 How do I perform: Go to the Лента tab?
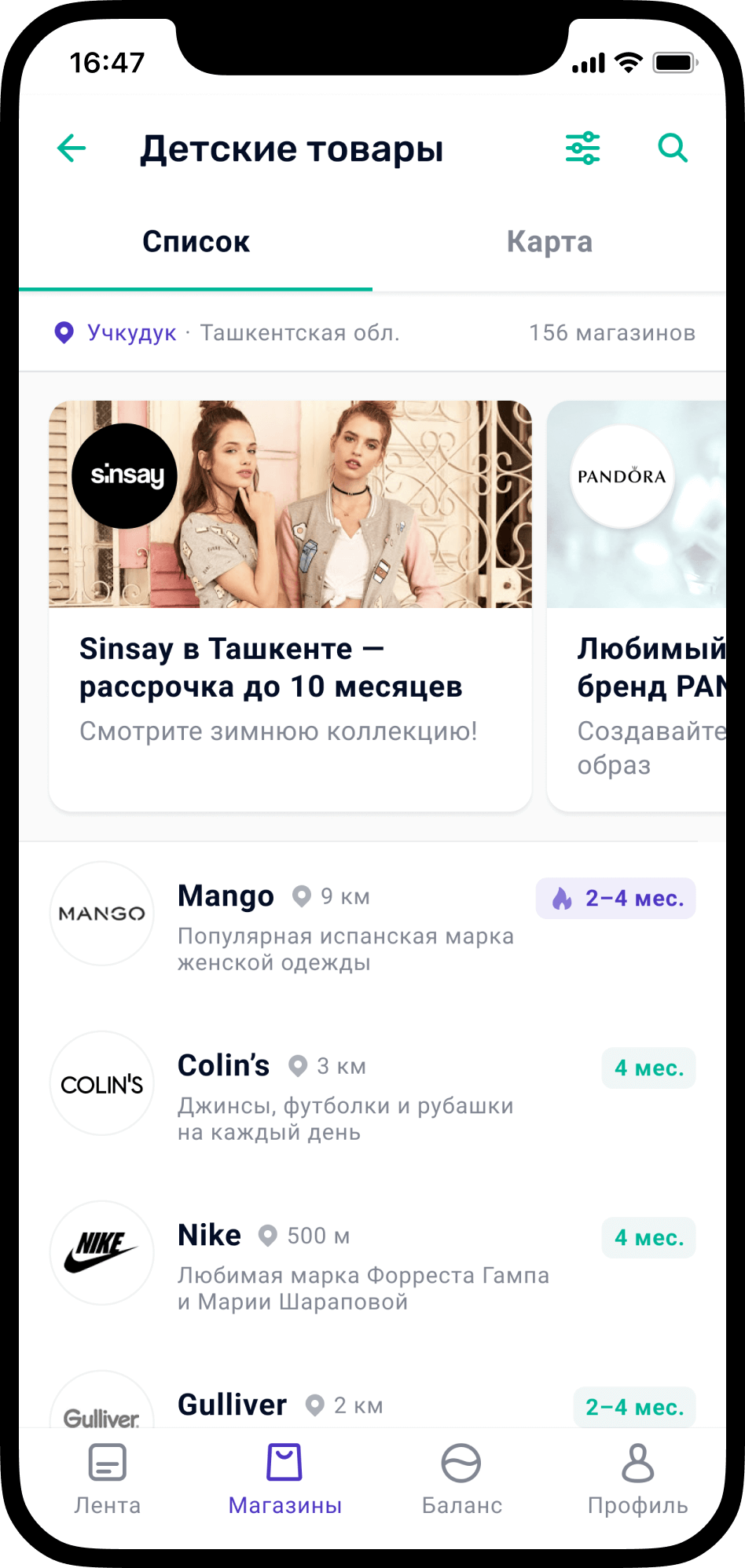tap(108, 1478)
